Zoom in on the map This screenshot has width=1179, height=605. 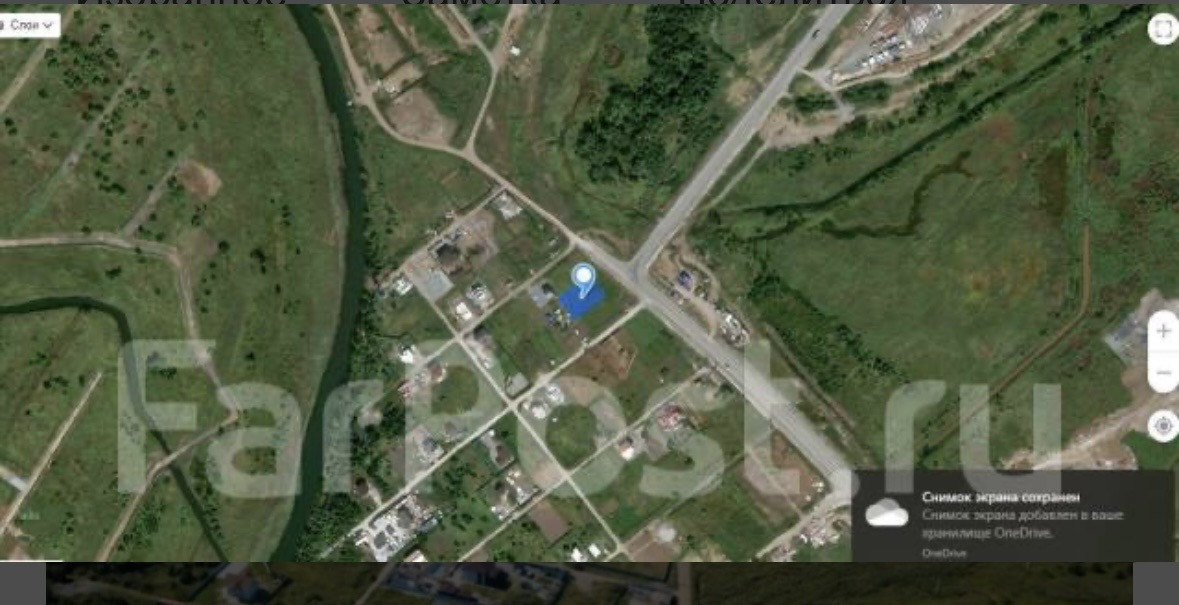1163,331
